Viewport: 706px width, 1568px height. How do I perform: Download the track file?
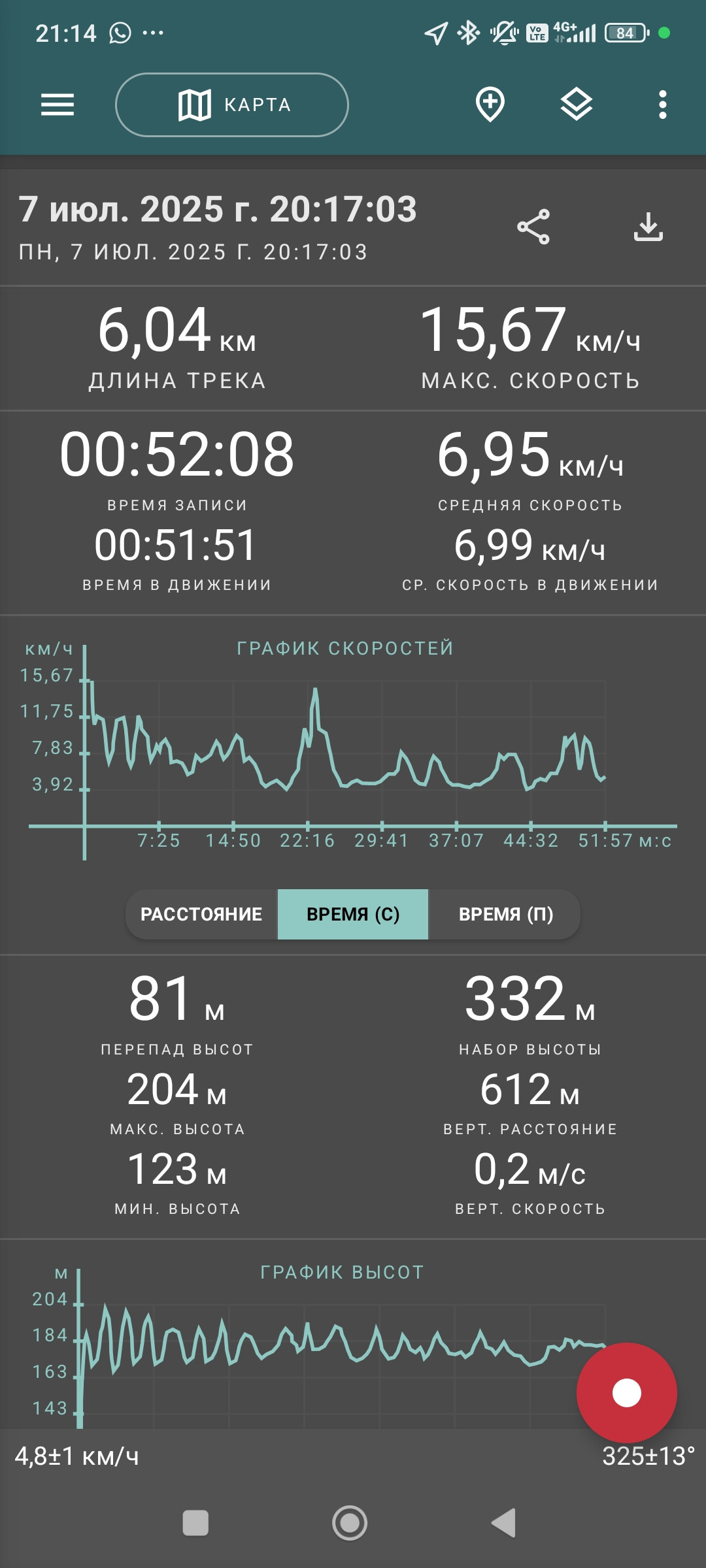(x=648, y=227)
